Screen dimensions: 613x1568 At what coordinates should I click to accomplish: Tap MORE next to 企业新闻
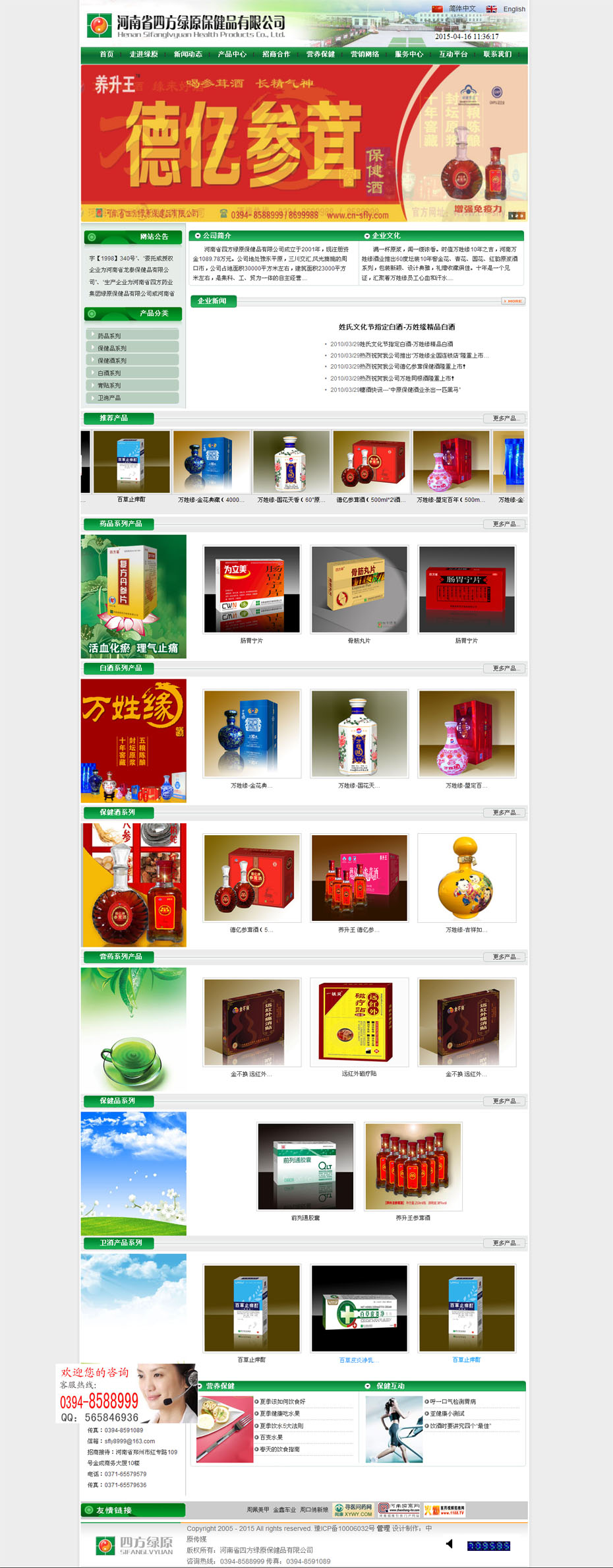pyautogui.click(x=513, y=301)
